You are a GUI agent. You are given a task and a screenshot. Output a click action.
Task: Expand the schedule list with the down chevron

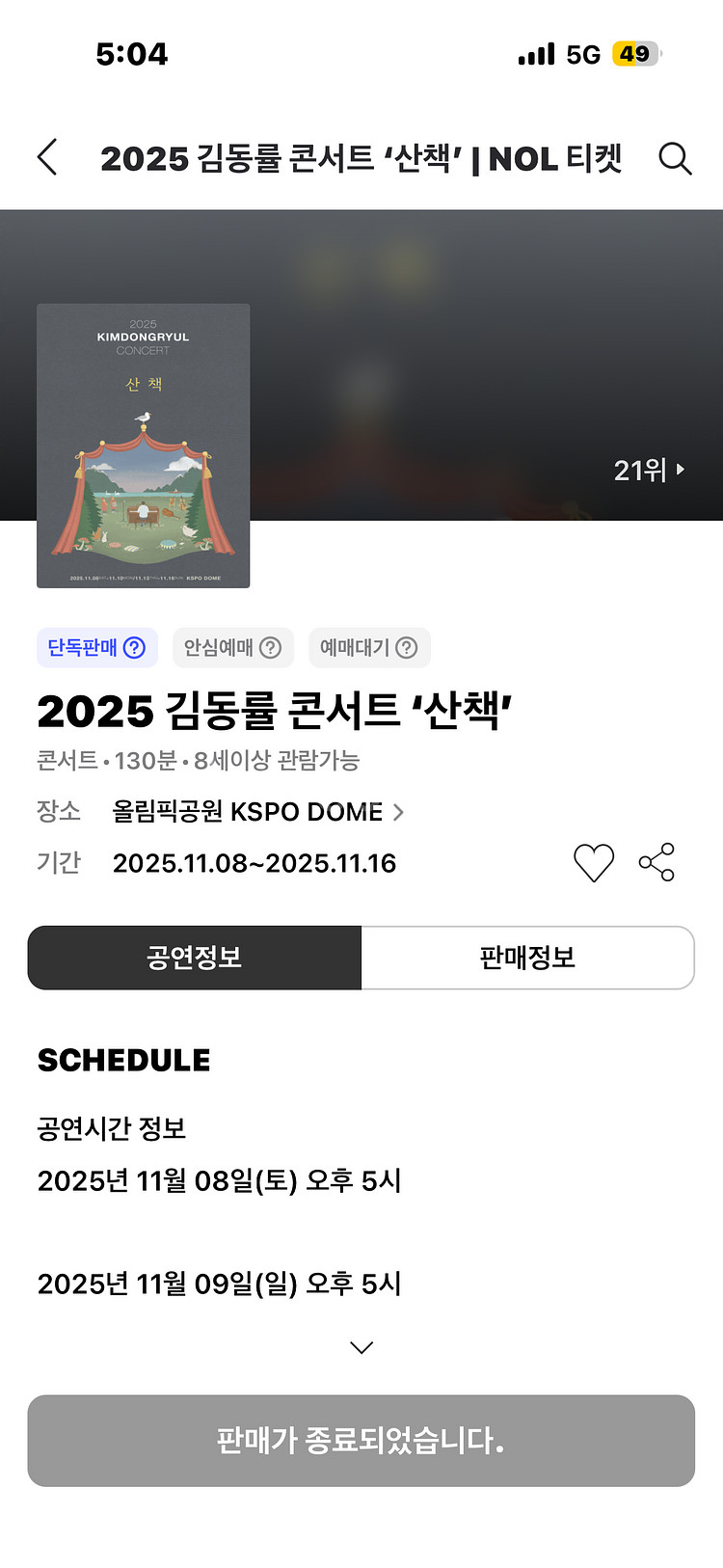pos(361,1346)
